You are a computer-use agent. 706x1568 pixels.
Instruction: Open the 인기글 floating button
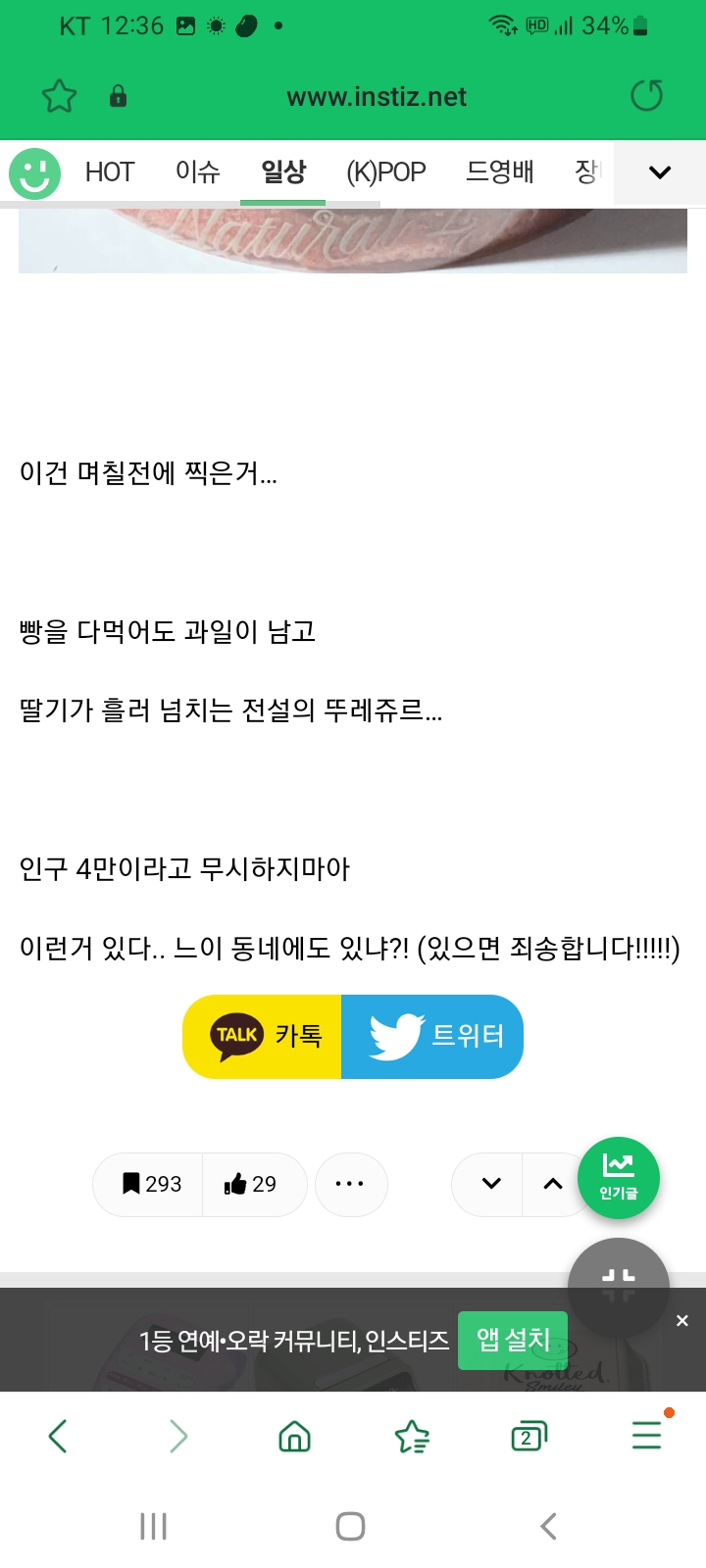point(618,1177)
